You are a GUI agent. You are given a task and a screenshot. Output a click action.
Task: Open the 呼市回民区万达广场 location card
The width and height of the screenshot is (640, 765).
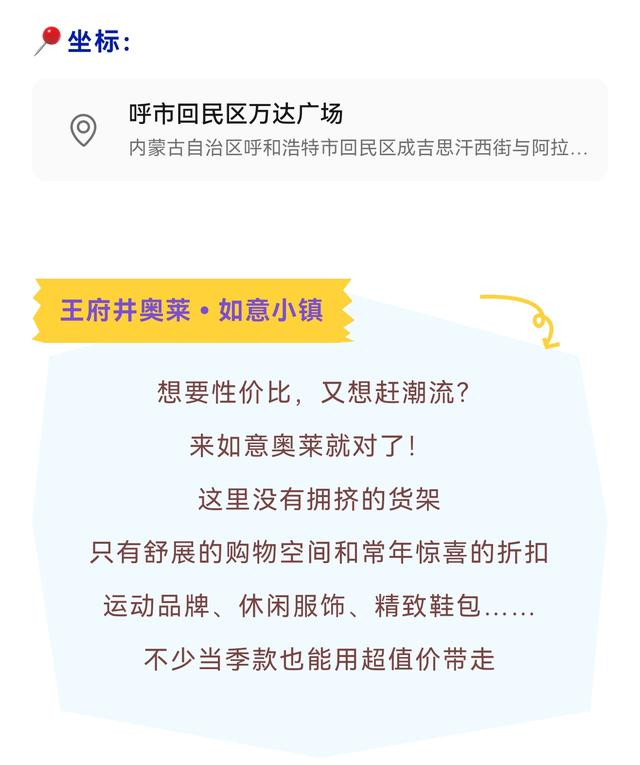[320, 130]
